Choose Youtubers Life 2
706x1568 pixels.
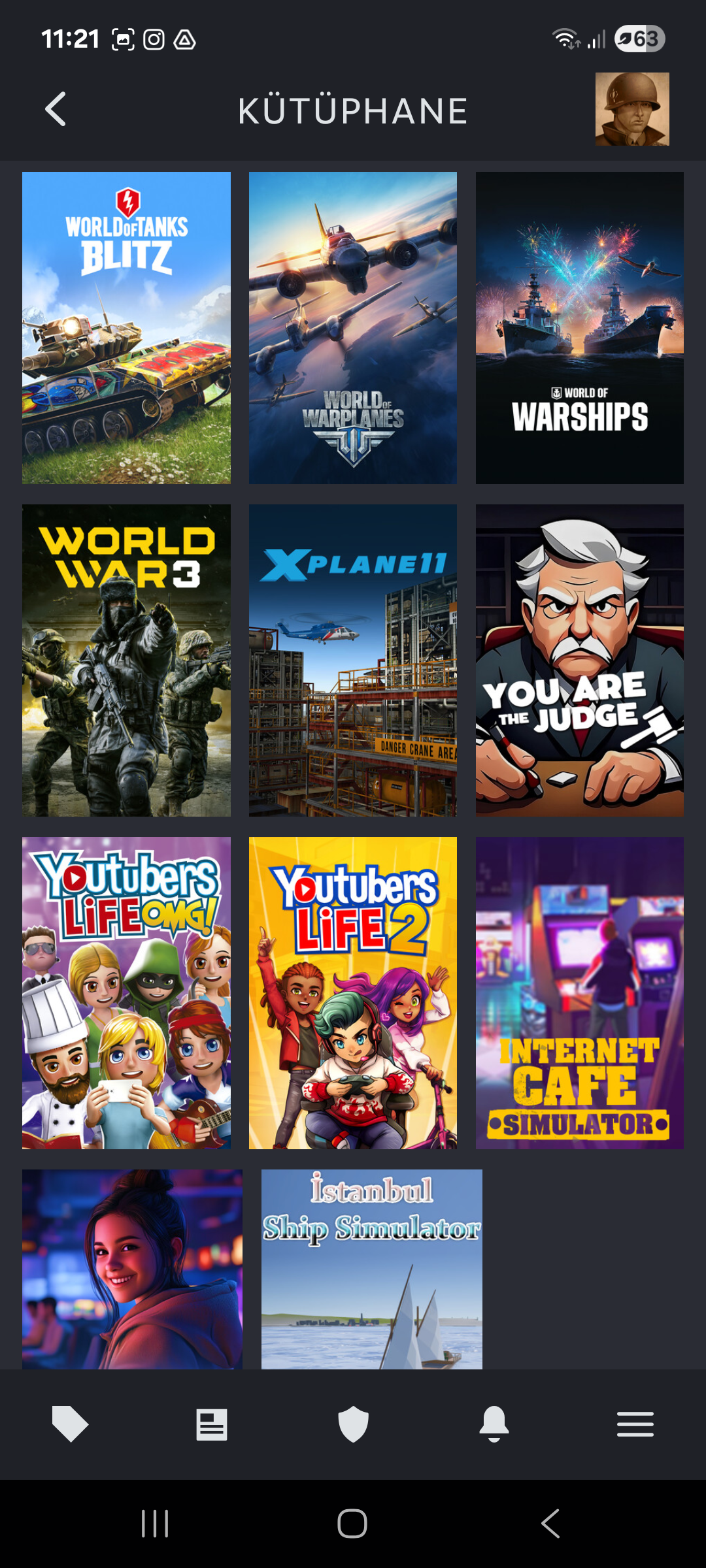coord(353,992)
